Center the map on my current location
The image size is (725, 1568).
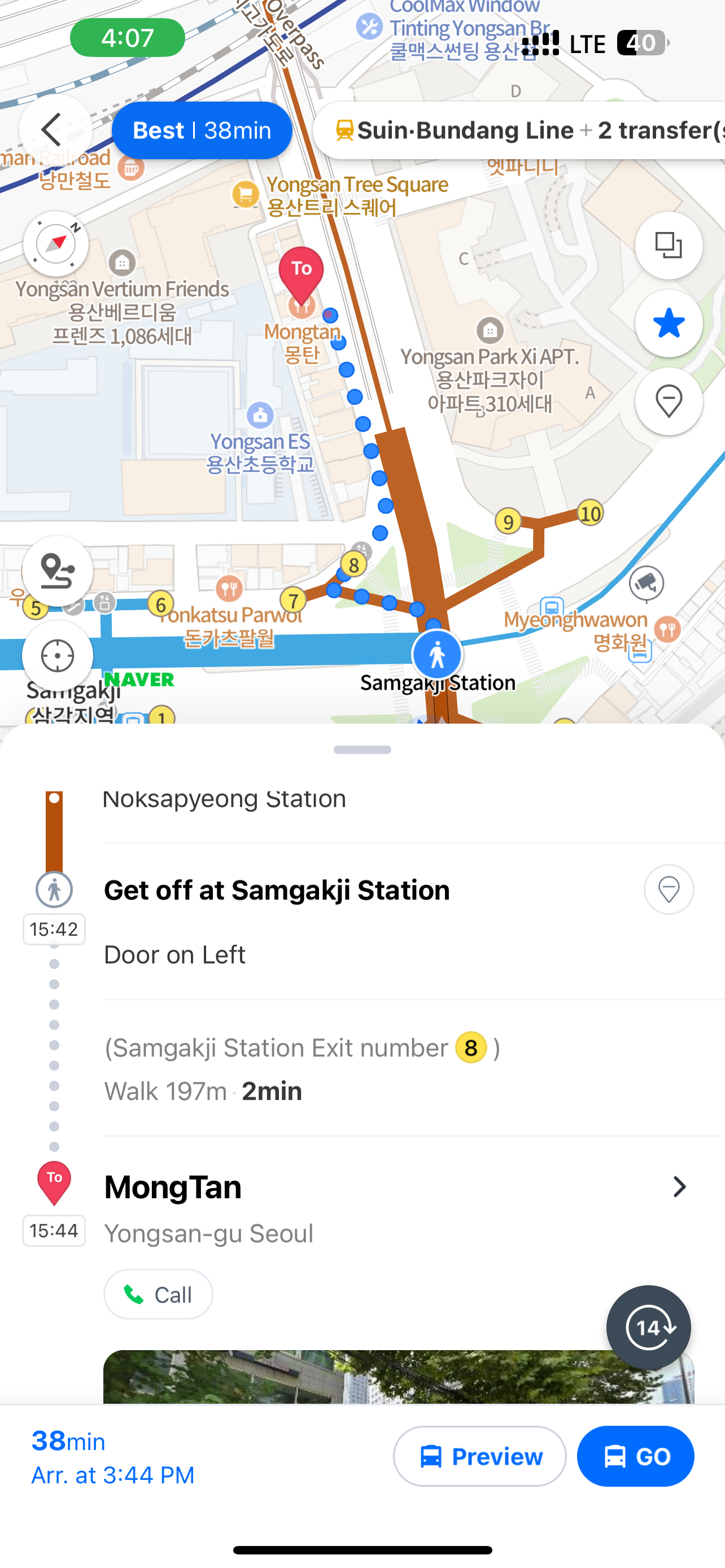pos(57,655)
